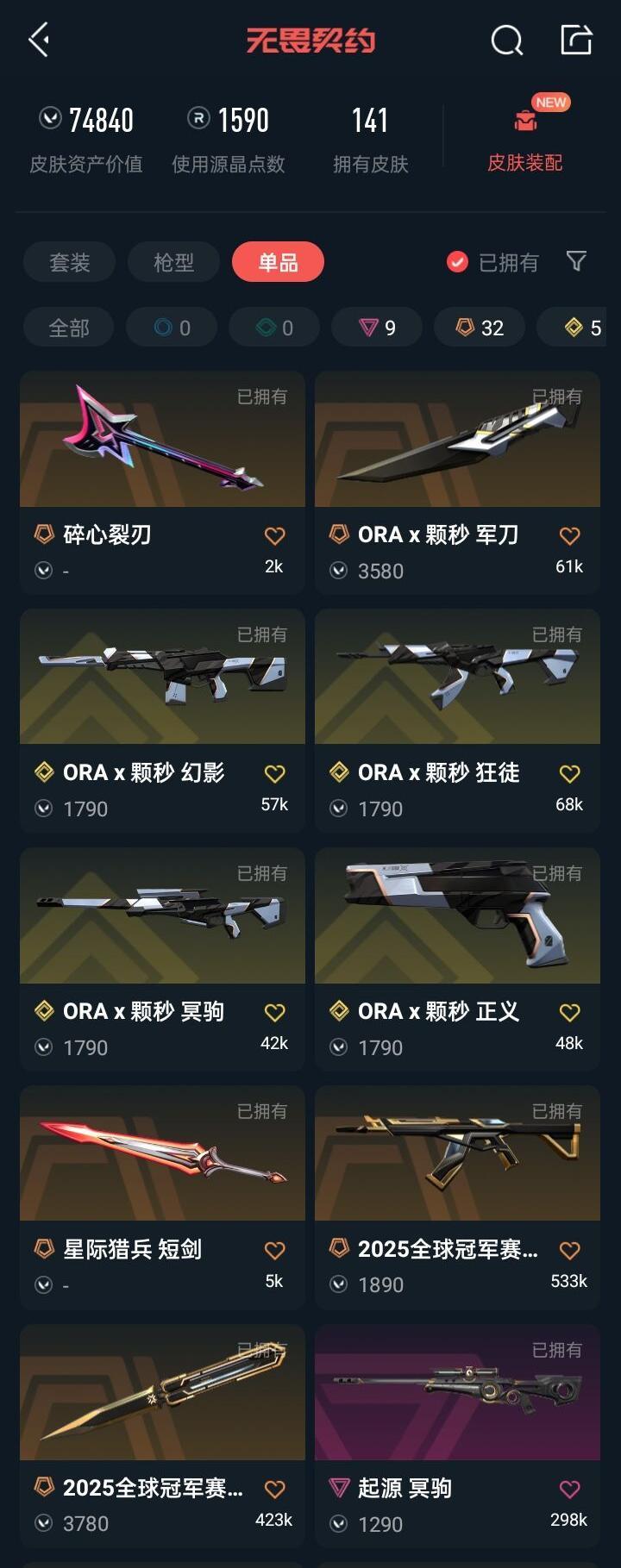Go back using the top-left arrow

[x=39, y=40]
